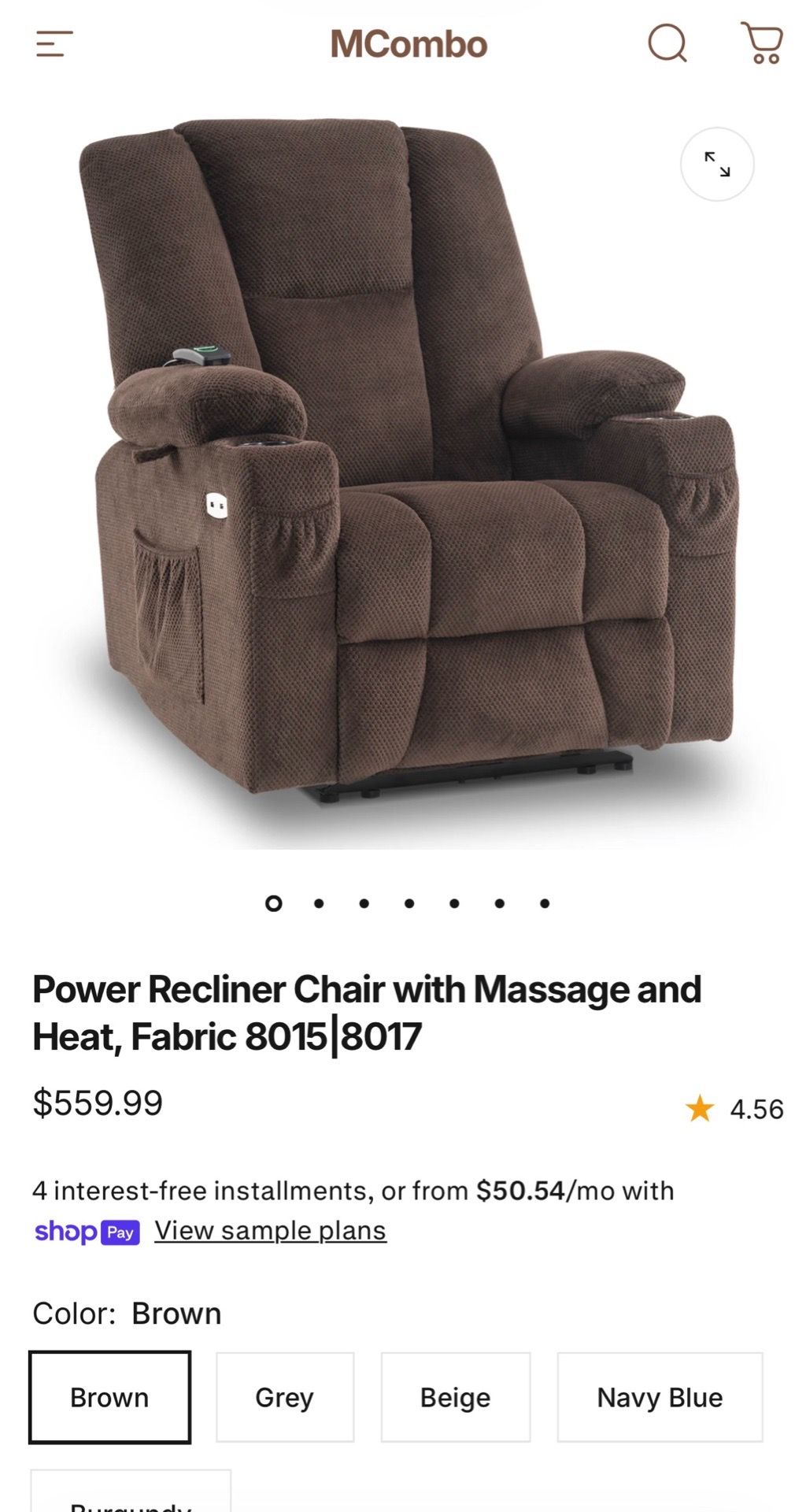Jump to the last image dot
This screenshot has height=1512, width=806.
pyautogui.click(x=545, y=903)
